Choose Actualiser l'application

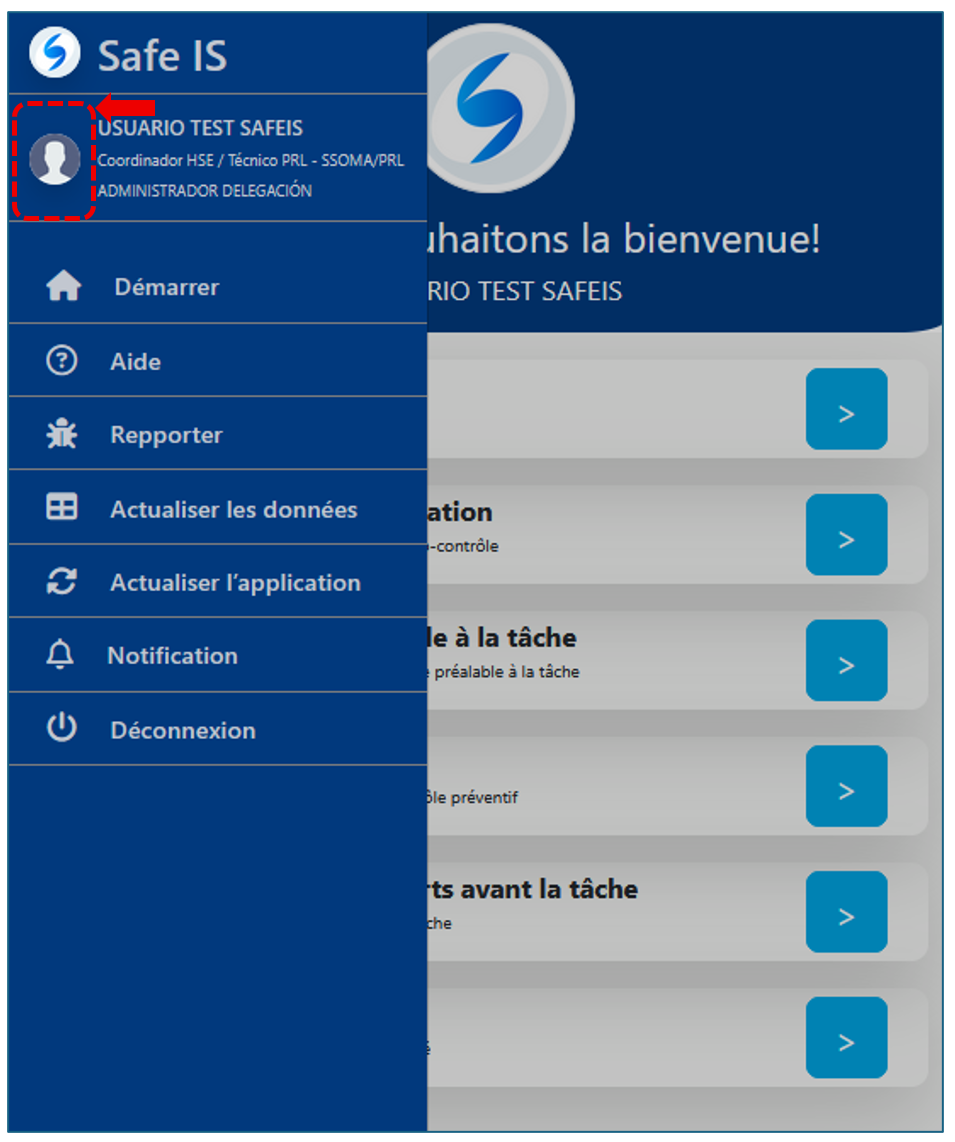pos(235,583)
